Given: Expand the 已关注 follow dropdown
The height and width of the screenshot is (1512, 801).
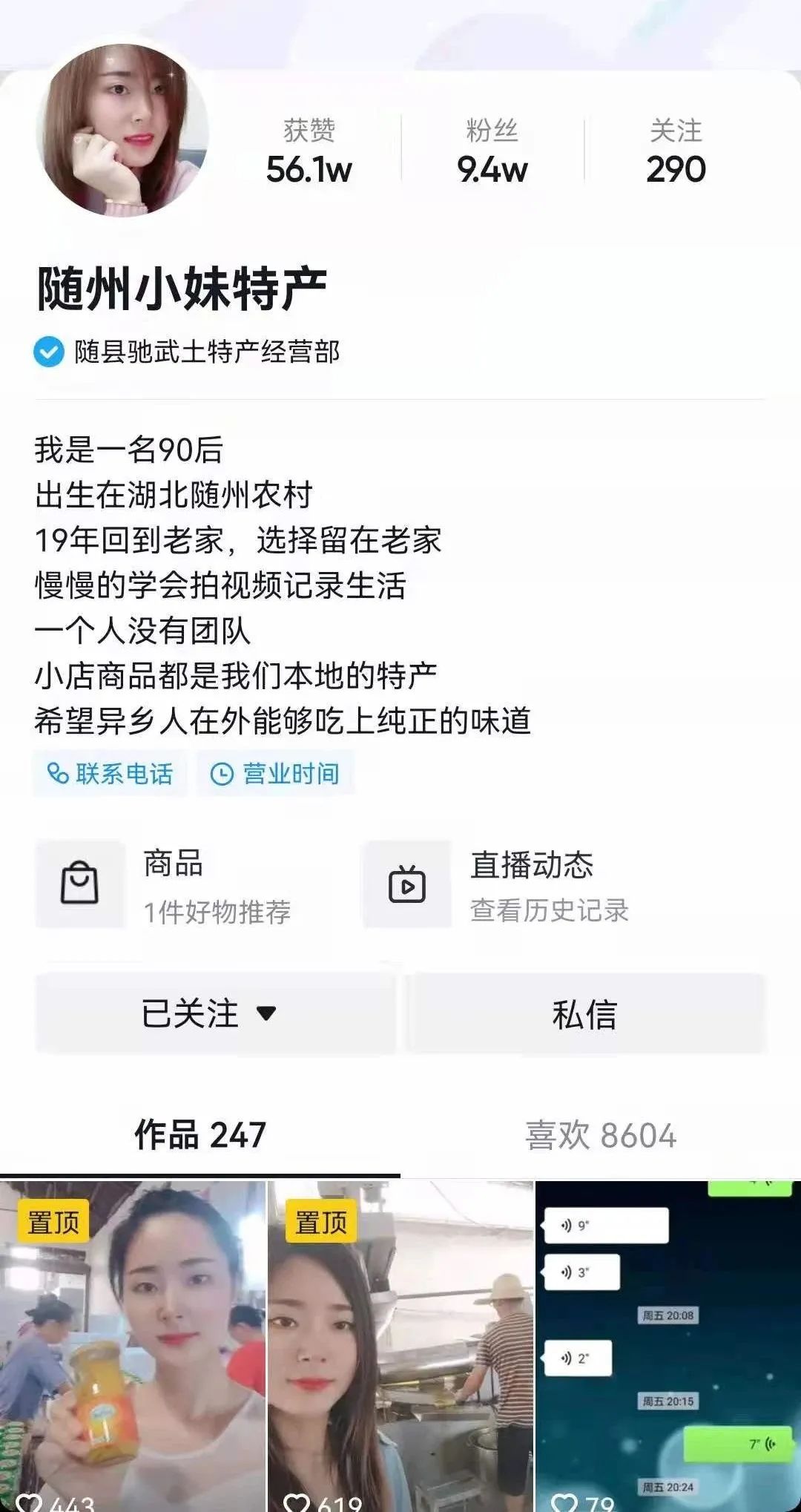Looking at the screenshot, I should [x=215, y=1013].
